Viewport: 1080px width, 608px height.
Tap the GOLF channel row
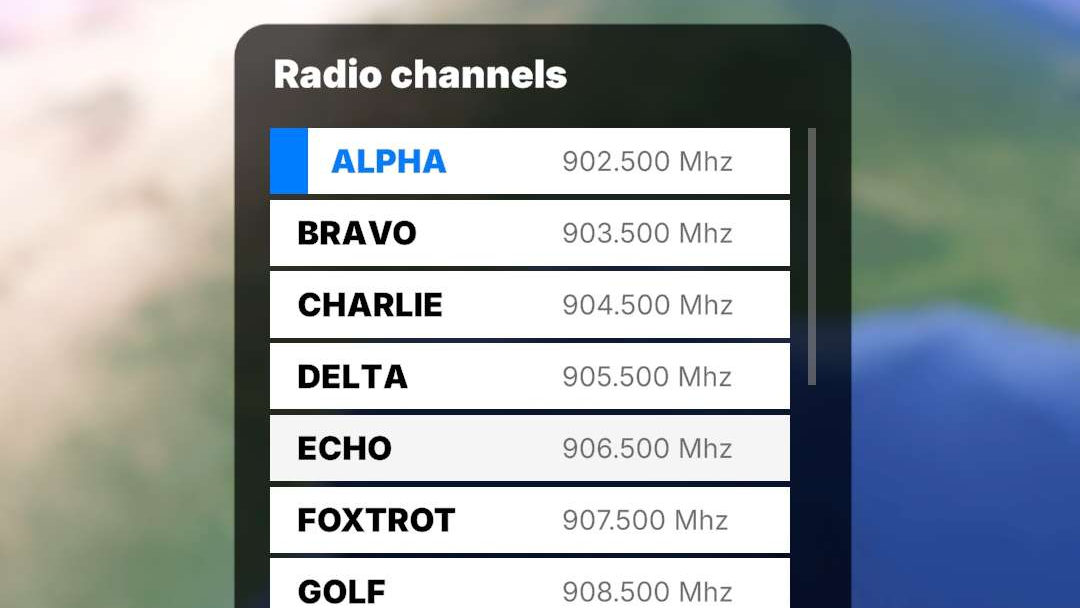(x=530, y=589)
